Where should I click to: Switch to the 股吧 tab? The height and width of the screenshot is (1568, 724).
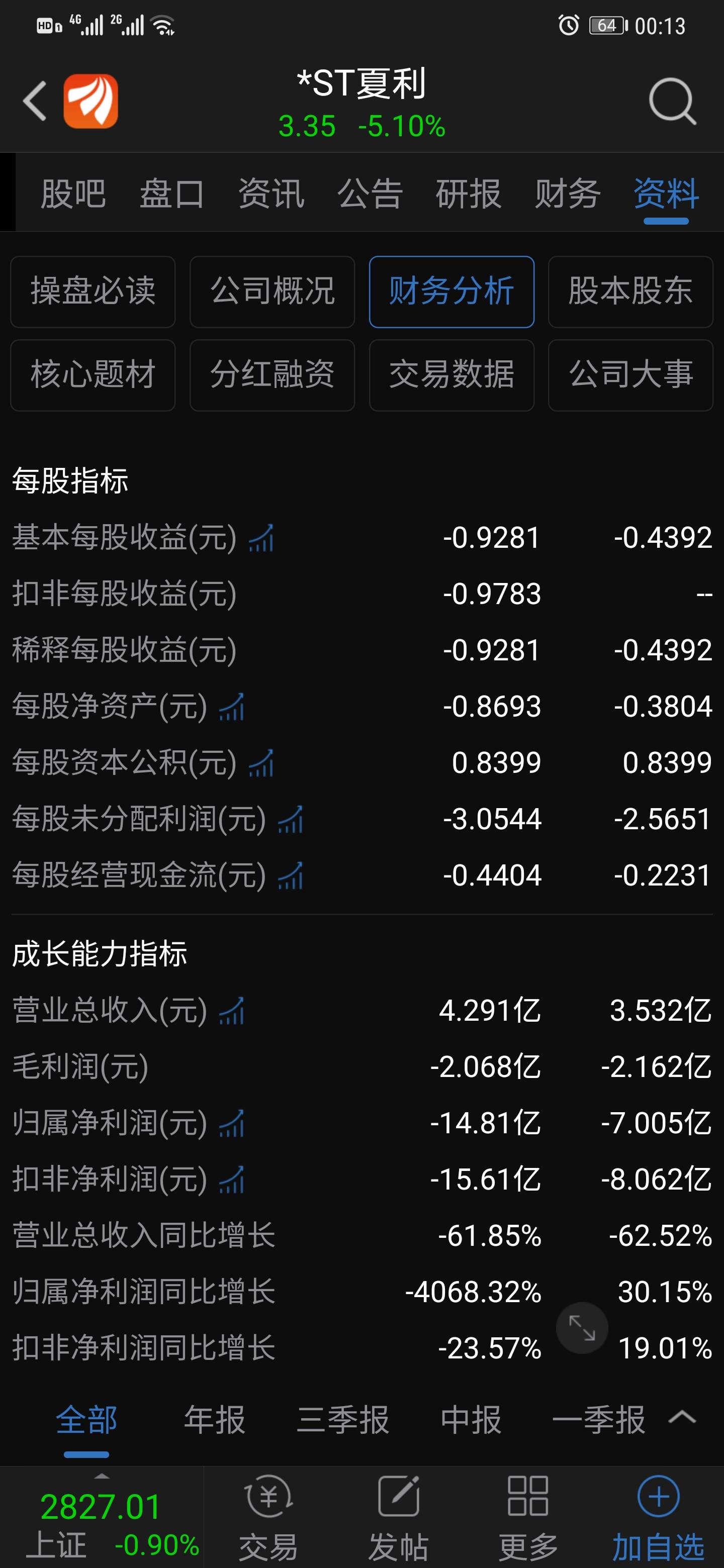[73, 193]
